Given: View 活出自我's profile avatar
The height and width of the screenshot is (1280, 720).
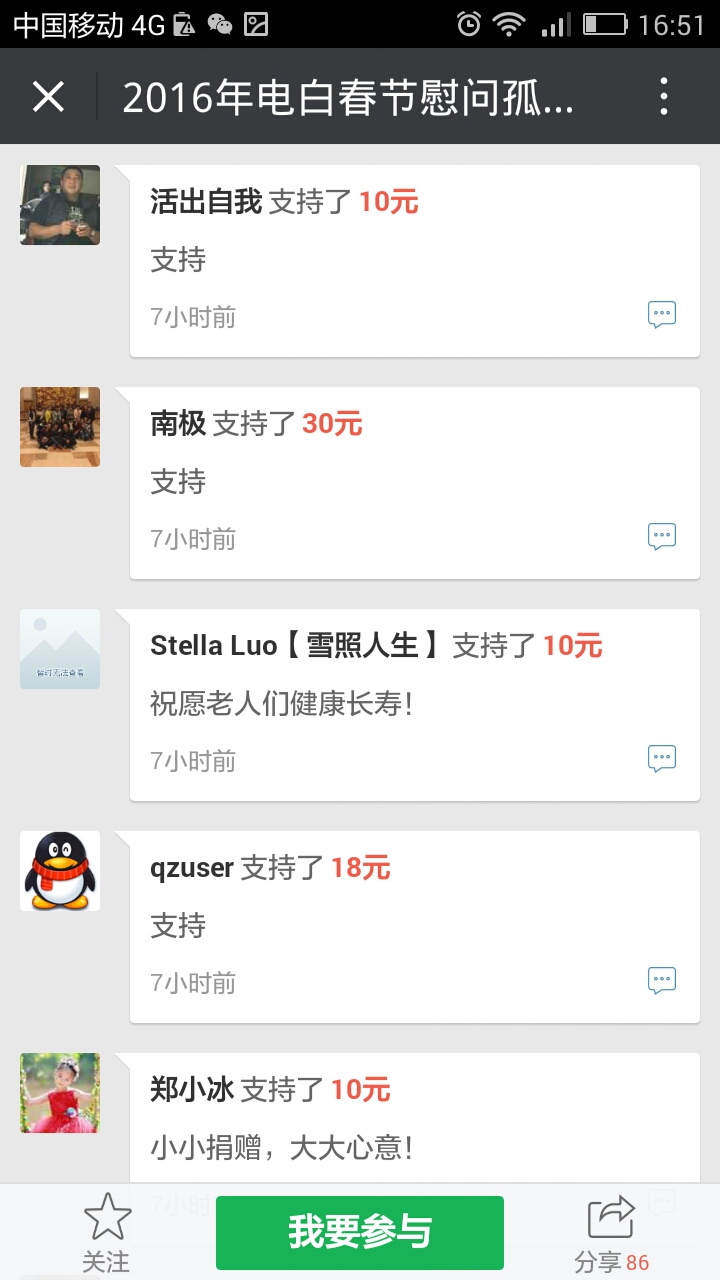Looking at the screenshot, I should (x=60, y=205).
